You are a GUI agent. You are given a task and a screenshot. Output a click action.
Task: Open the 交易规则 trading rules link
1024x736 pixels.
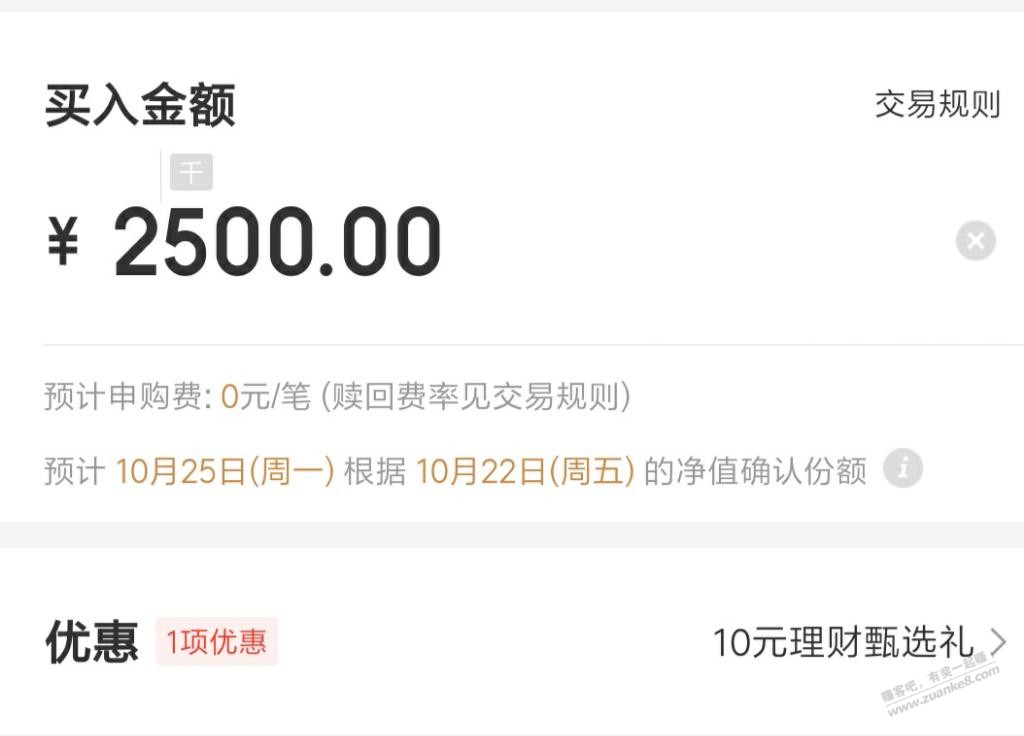tap(937, 104)
